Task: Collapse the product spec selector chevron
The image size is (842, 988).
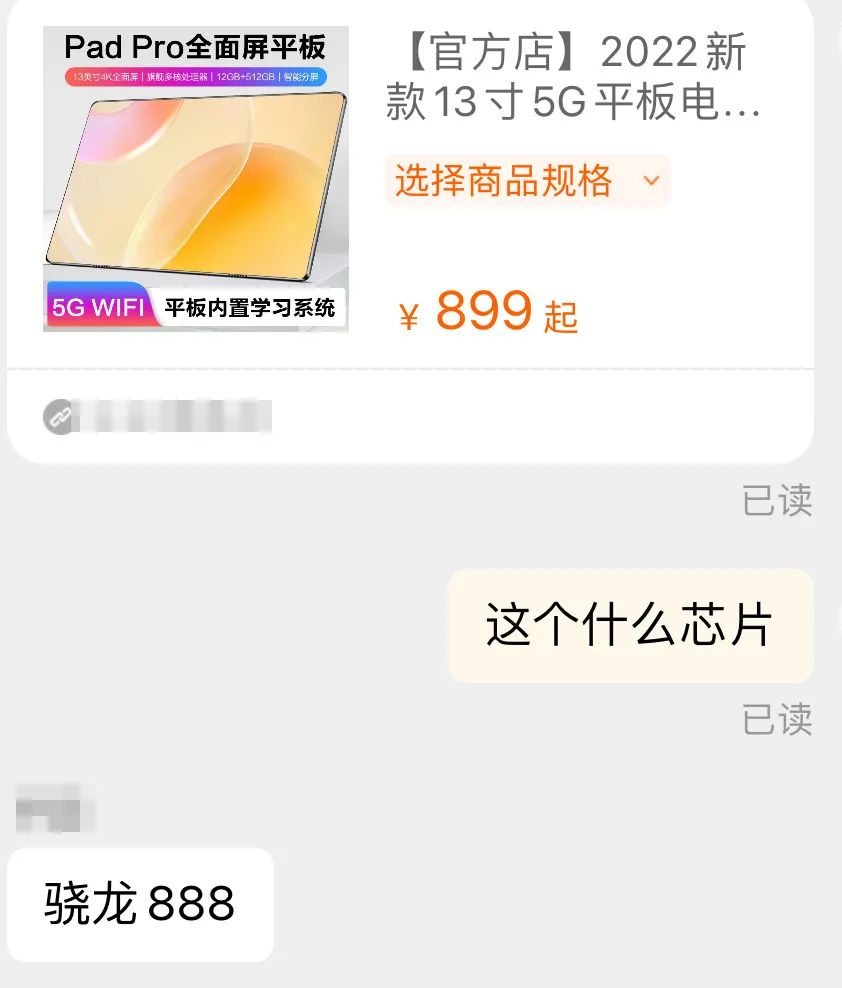Action: (652, 182)
